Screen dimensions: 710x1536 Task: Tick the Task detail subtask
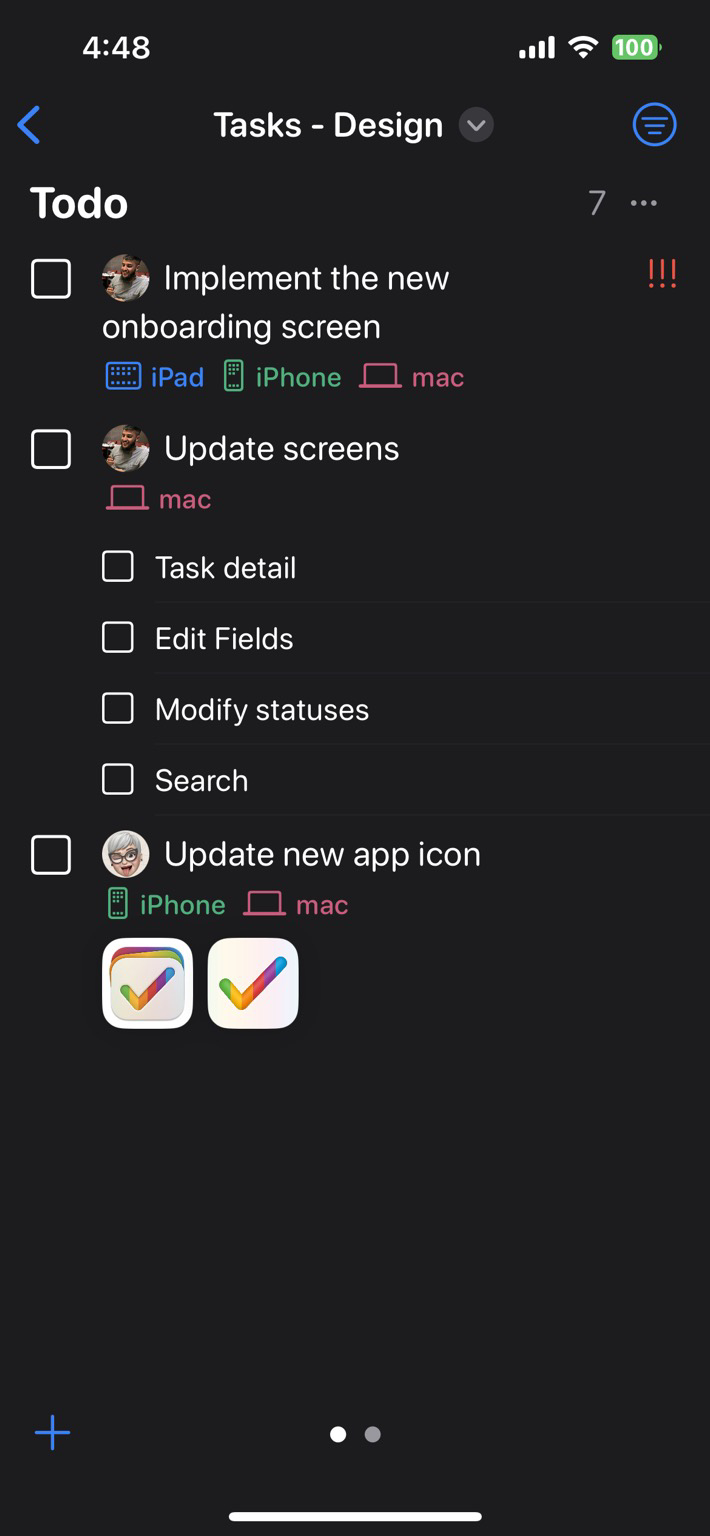tap(118, 567)
